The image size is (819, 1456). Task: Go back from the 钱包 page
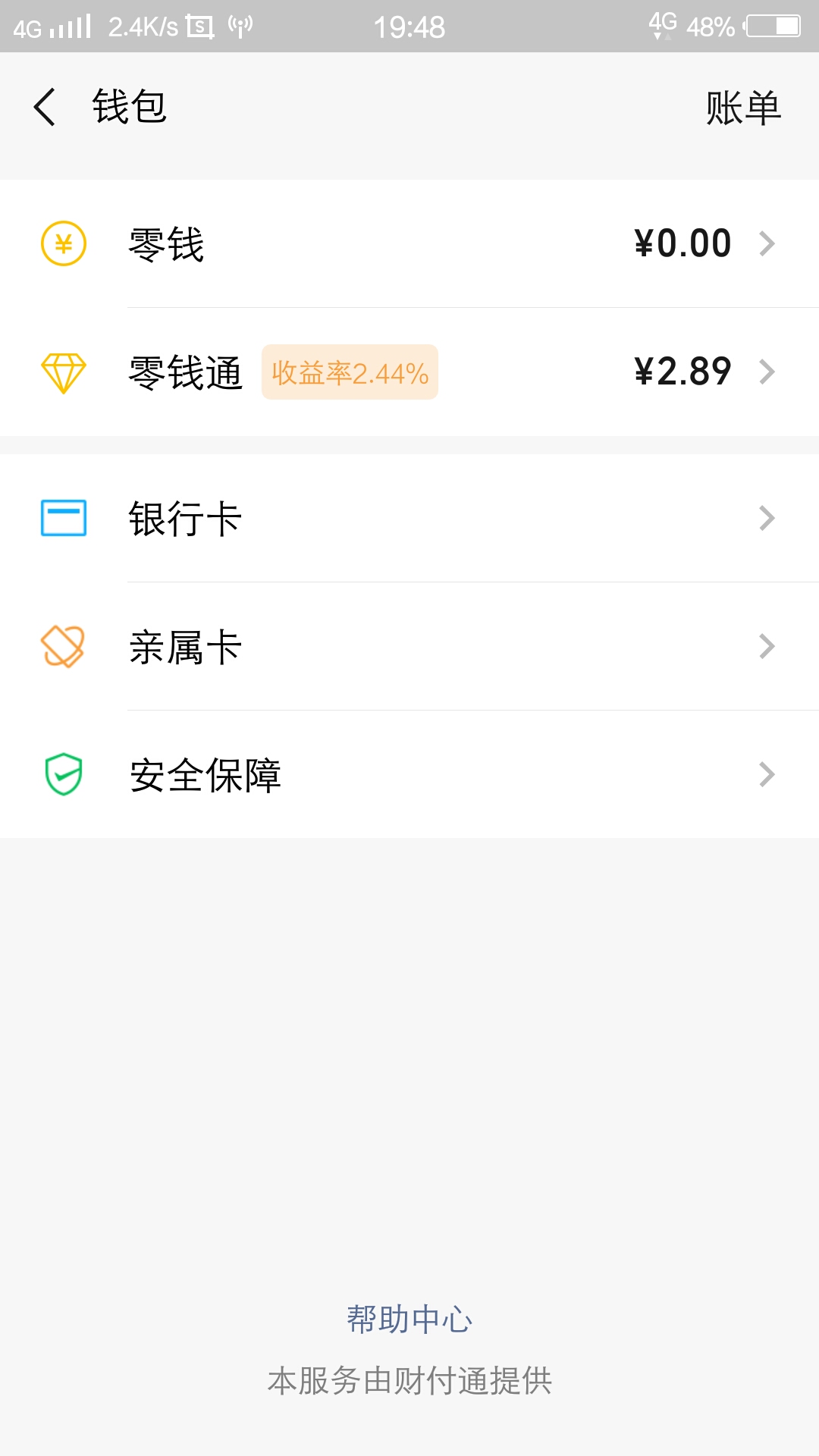click(x=45, y=107)
